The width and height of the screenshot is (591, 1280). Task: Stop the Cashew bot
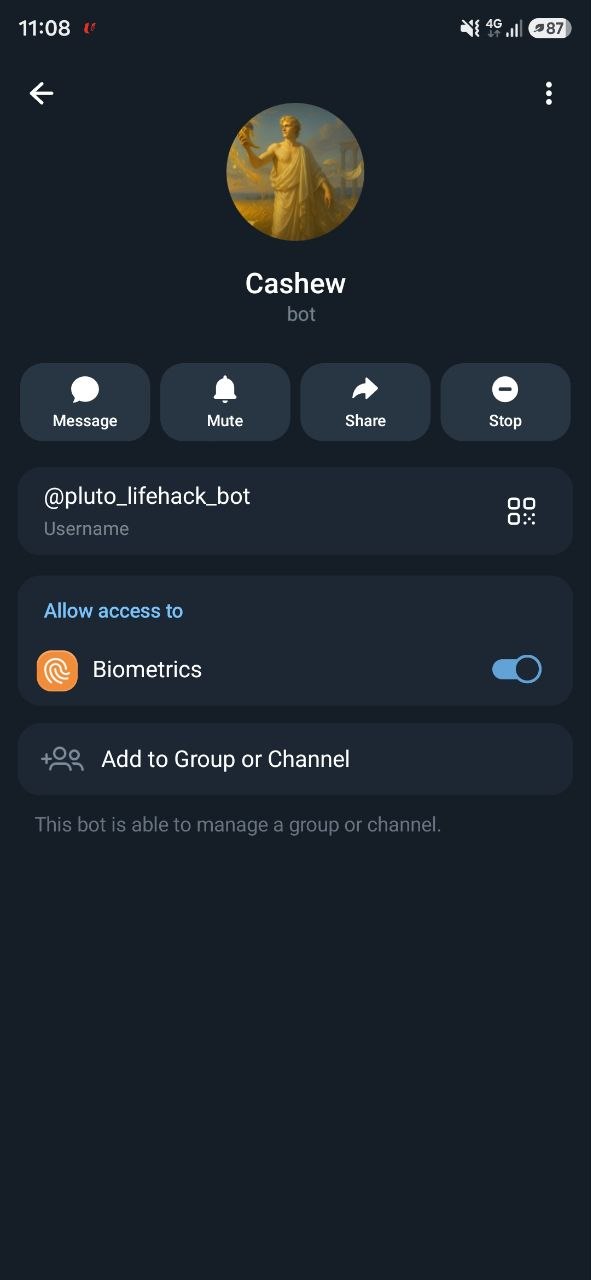[505, 402]
